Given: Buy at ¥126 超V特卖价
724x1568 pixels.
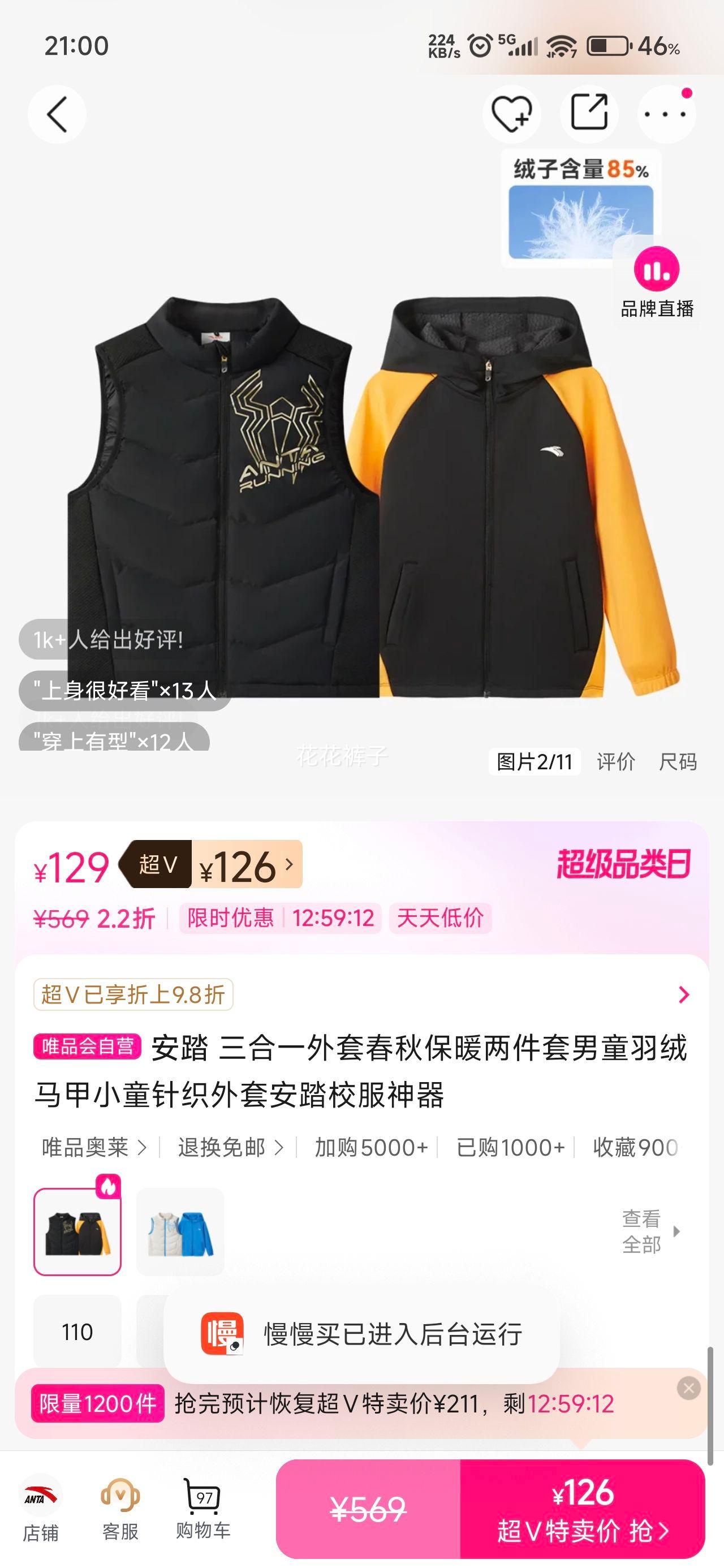Looking at the screenshot, I should point(582,1509).
